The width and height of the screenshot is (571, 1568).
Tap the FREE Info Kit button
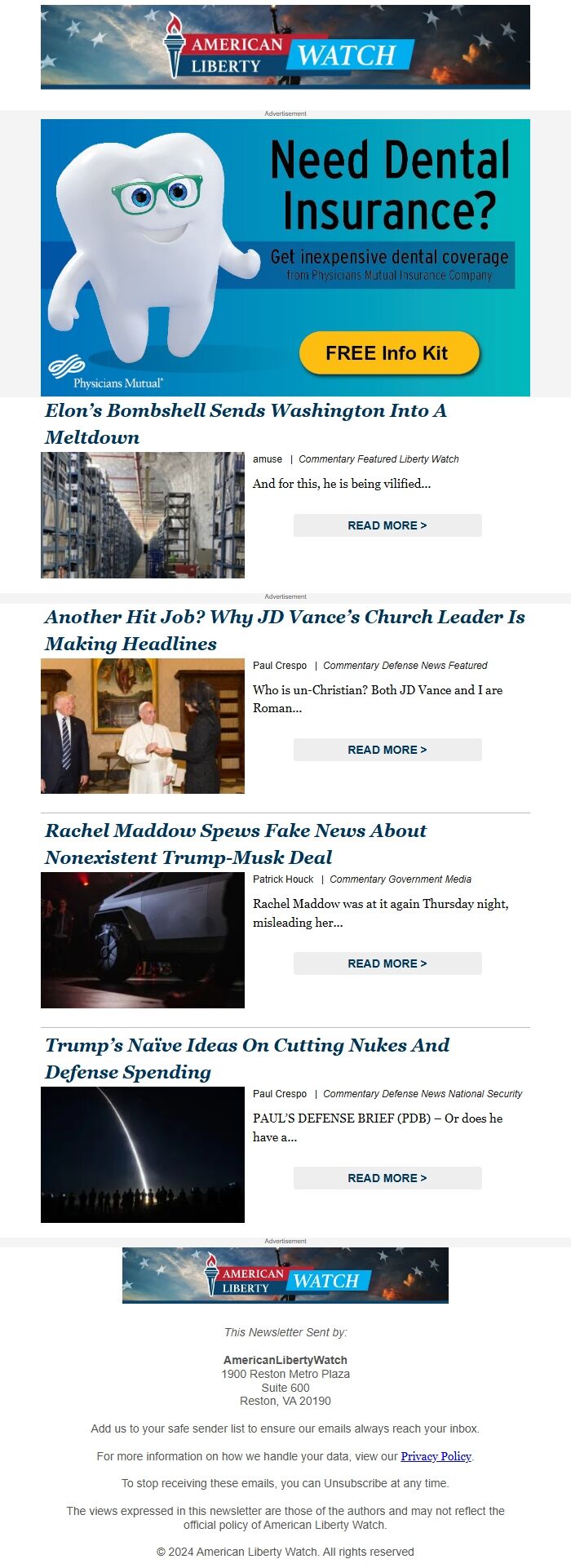point(388,353)
